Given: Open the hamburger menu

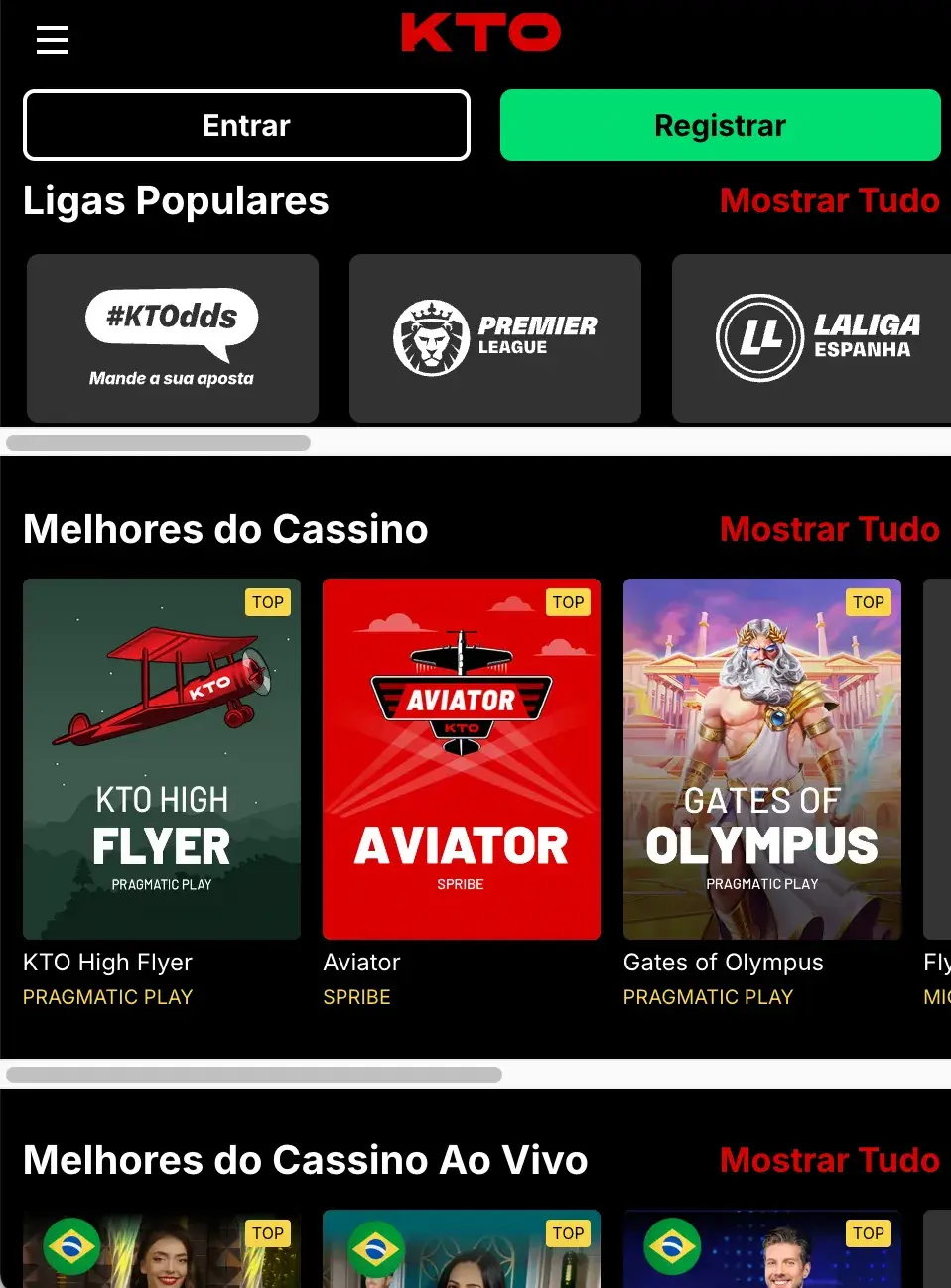Looking at the screenshot, I should (53, 40).
